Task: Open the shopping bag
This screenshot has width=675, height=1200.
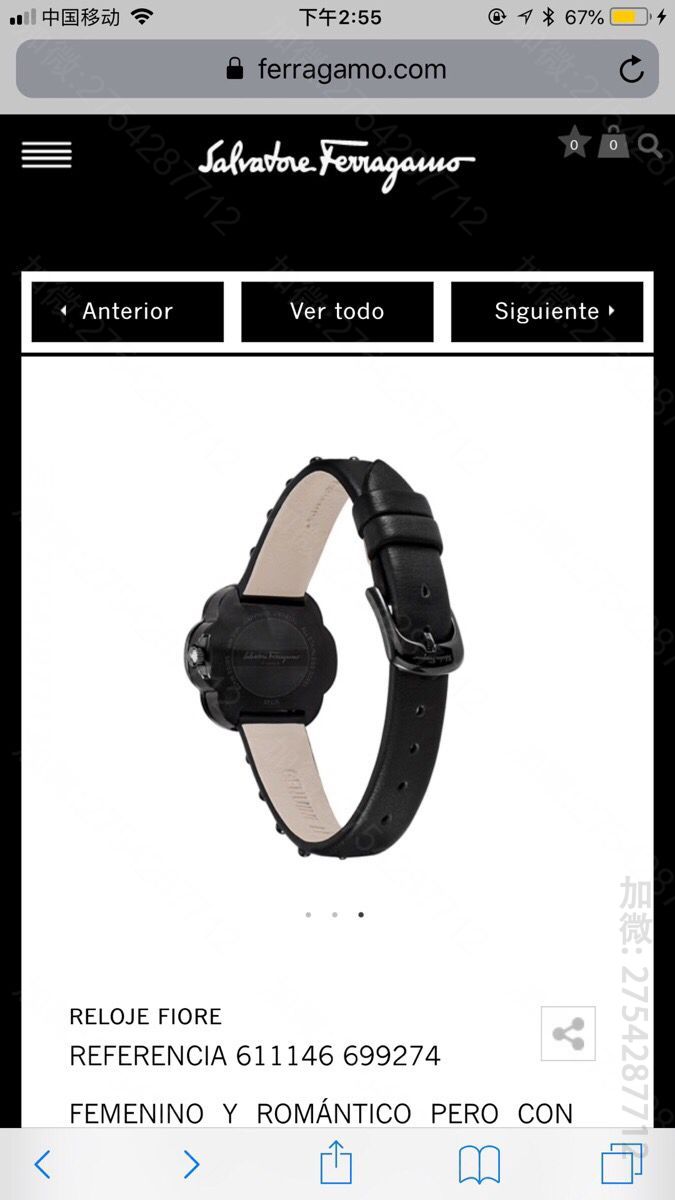Action: (613, 143)
